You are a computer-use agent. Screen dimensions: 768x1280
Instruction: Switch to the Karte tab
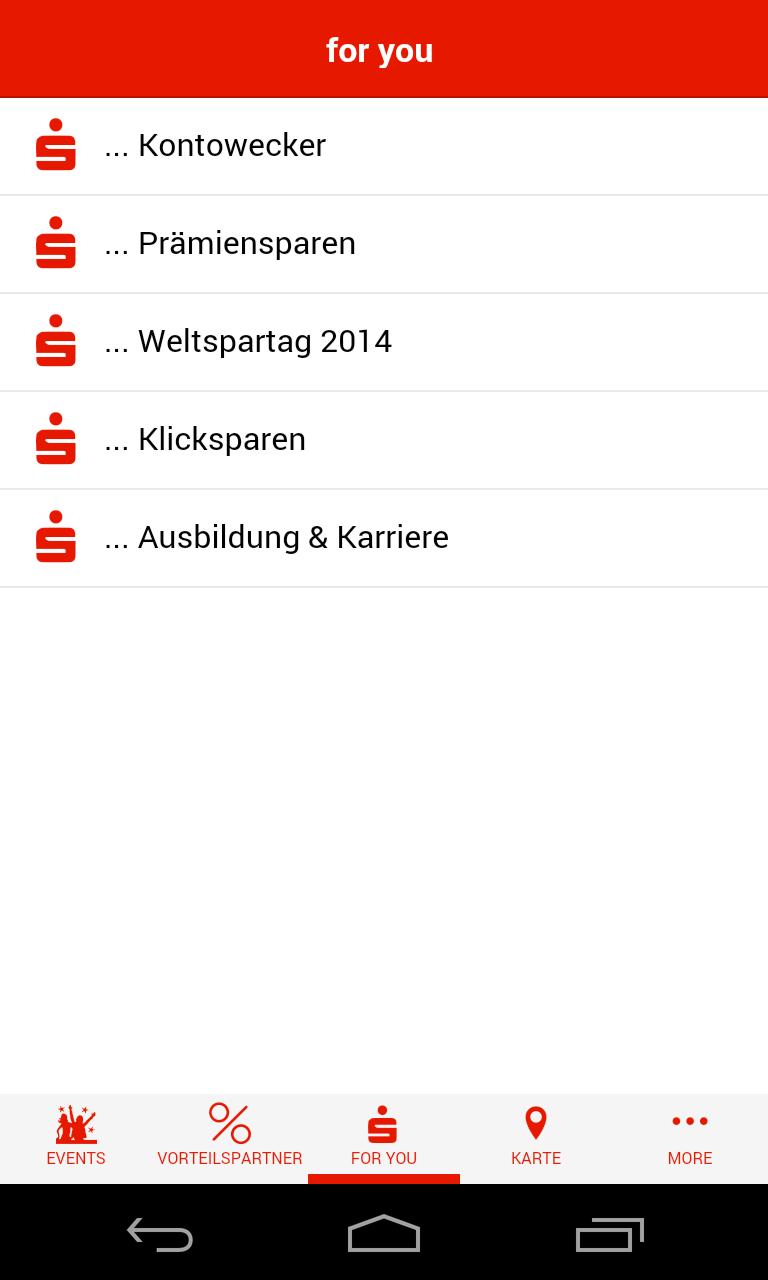(536, 1138)
